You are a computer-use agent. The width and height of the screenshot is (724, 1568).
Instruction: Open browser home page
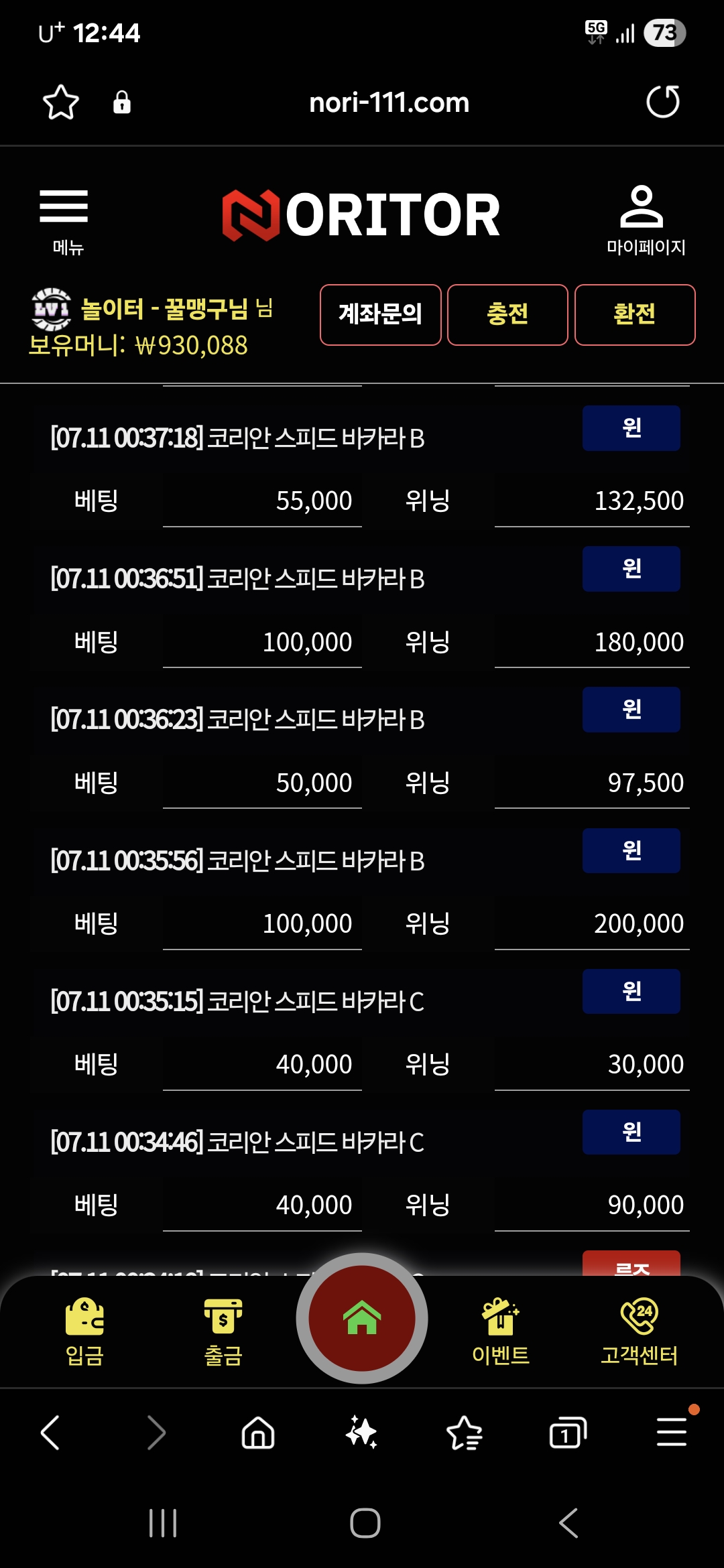(x=258, y=1433)
